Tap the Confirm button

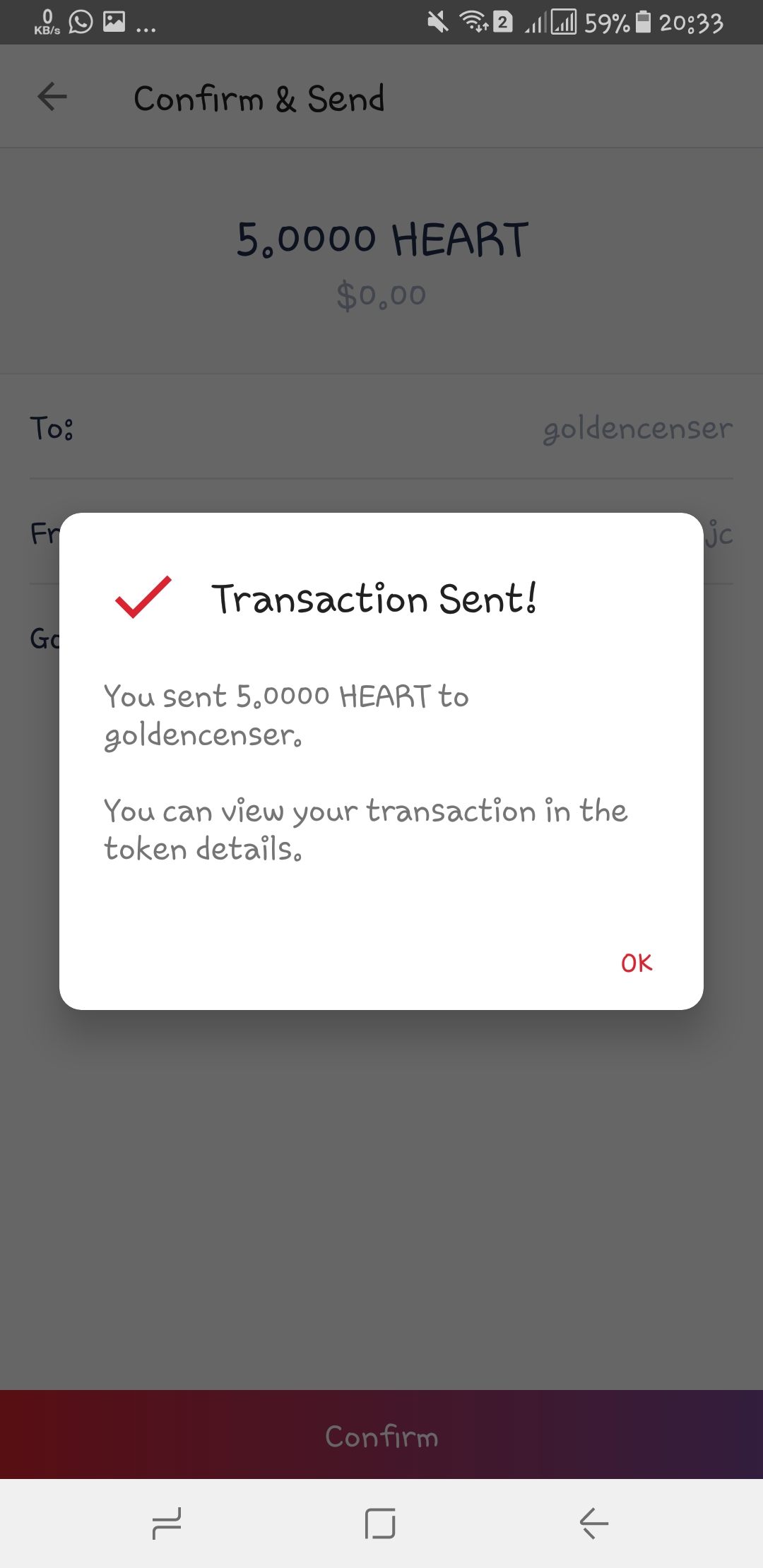click(x=381, y=1437)
